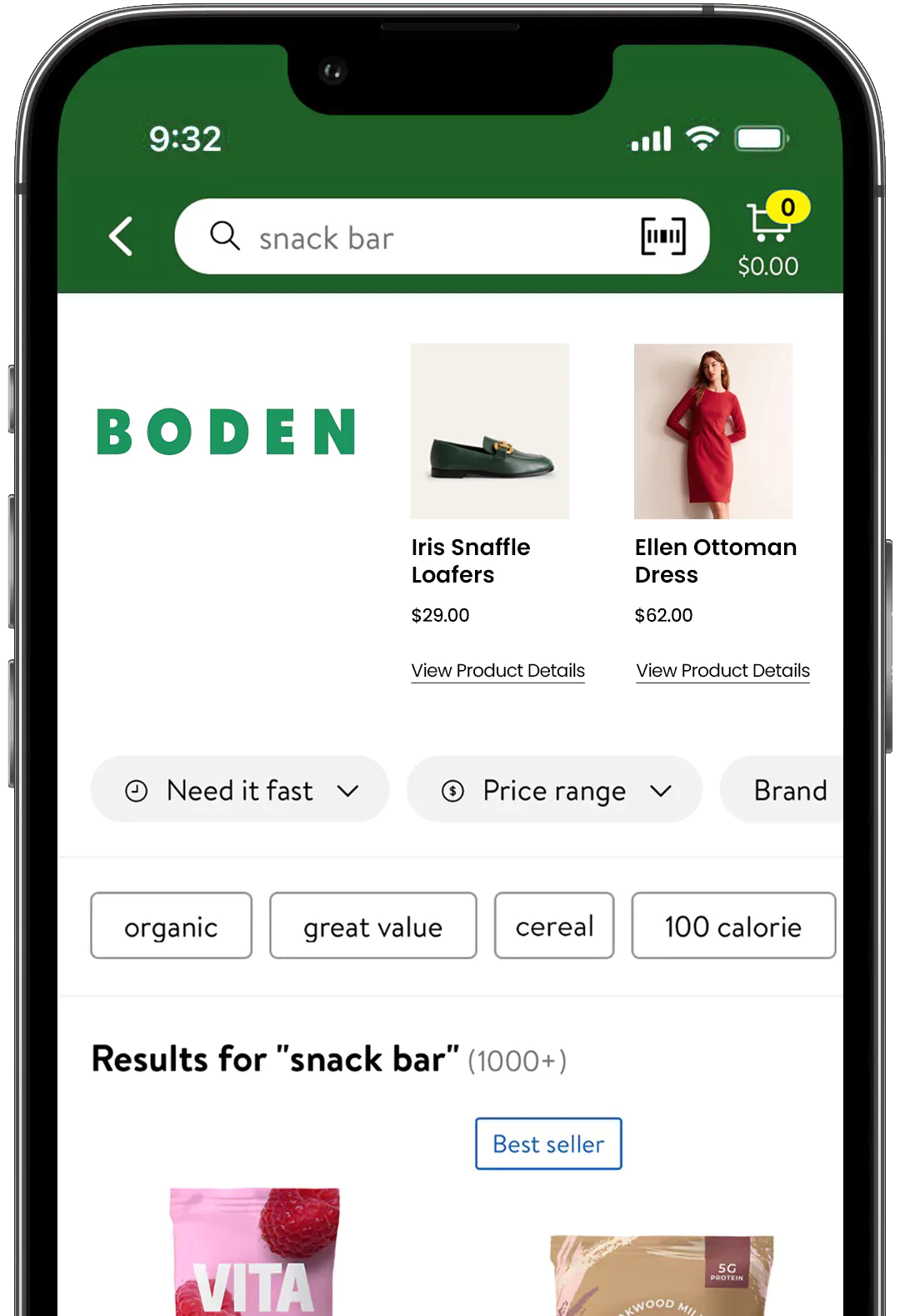Viewport: 900px width, 1316px height.
Task: Open the Vita raspberry snack product
Action: 254,1250
